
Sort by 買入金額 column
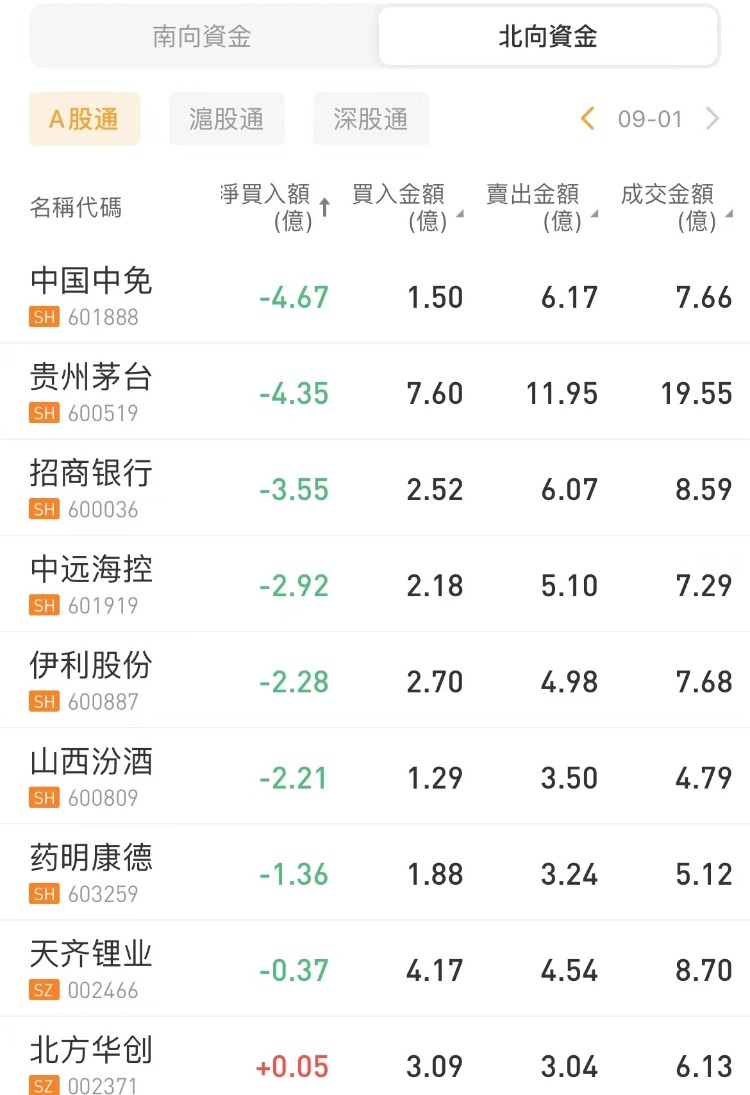point(405,207)
